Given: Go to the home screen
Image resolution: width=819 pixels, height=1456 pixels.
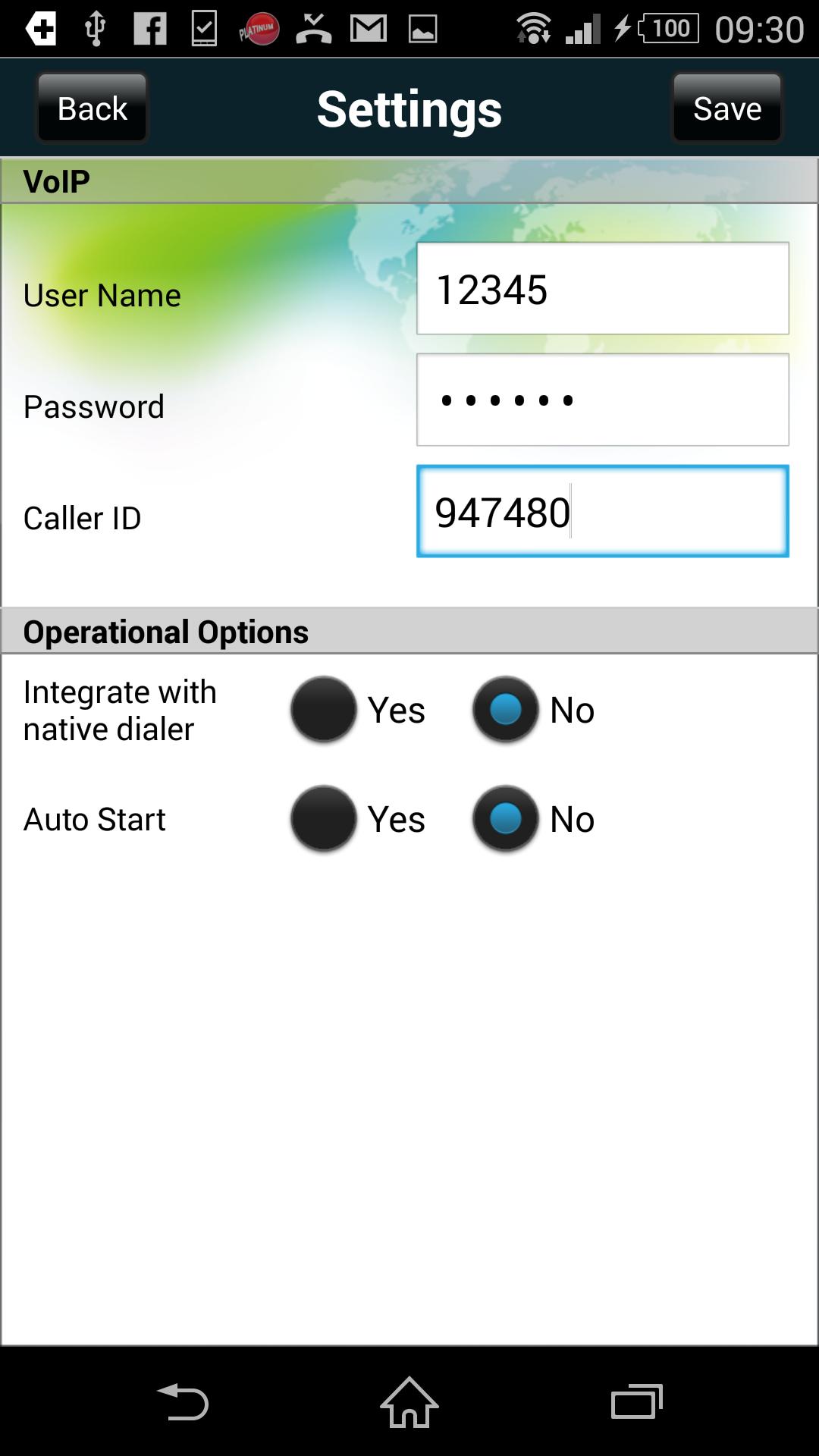Looking at the screenshot, I should pos(409,1402).
